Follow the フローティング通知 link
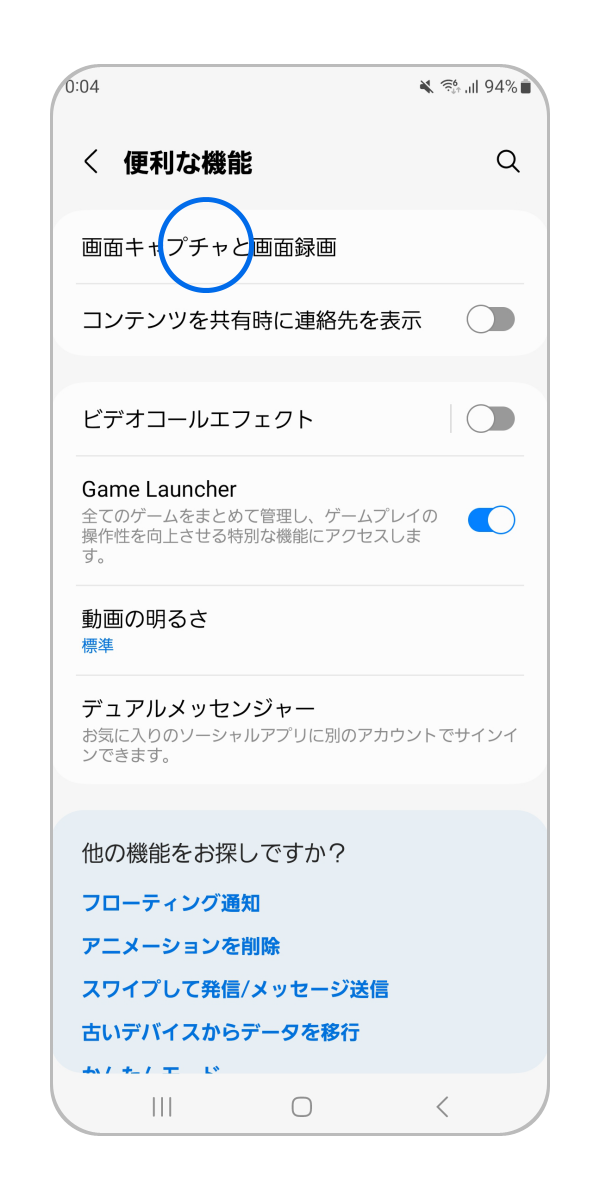600x1200 pixels. (x=171, y=903)
